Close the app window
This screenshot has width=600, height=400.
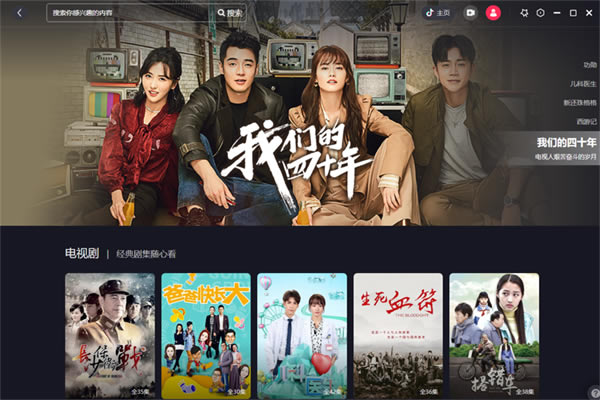point(588,13)
